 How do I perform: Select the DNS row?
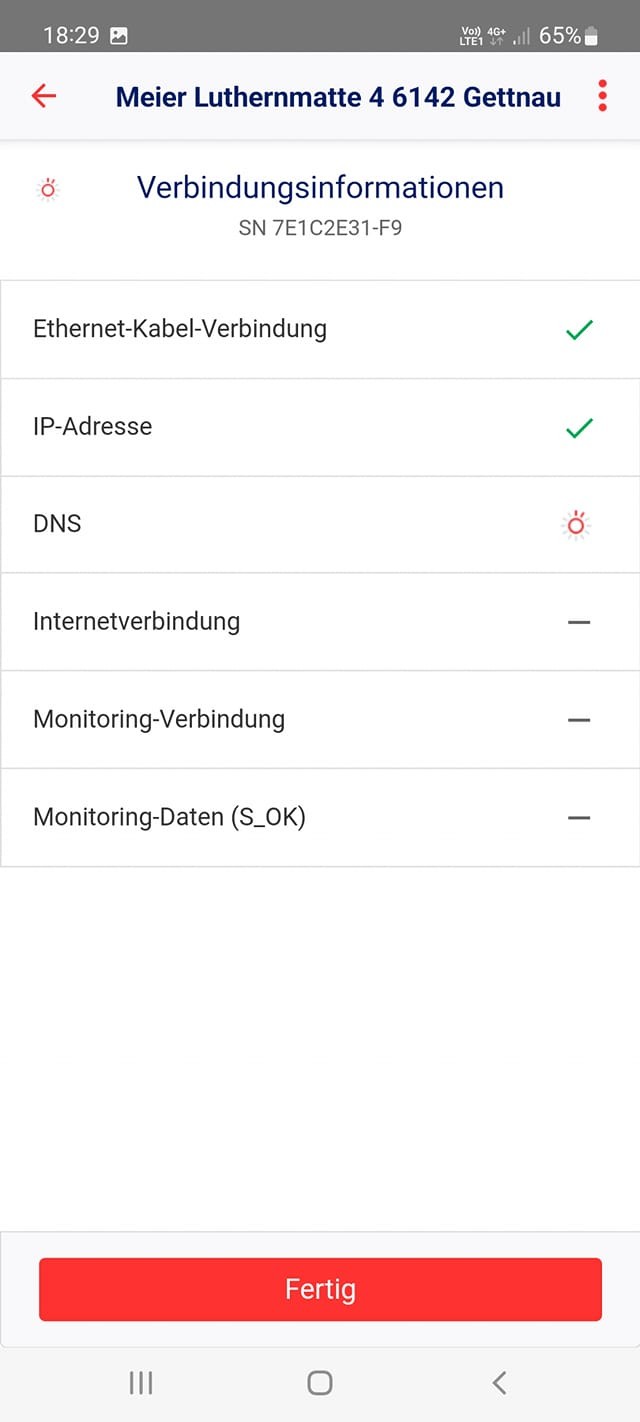(320, 524)
